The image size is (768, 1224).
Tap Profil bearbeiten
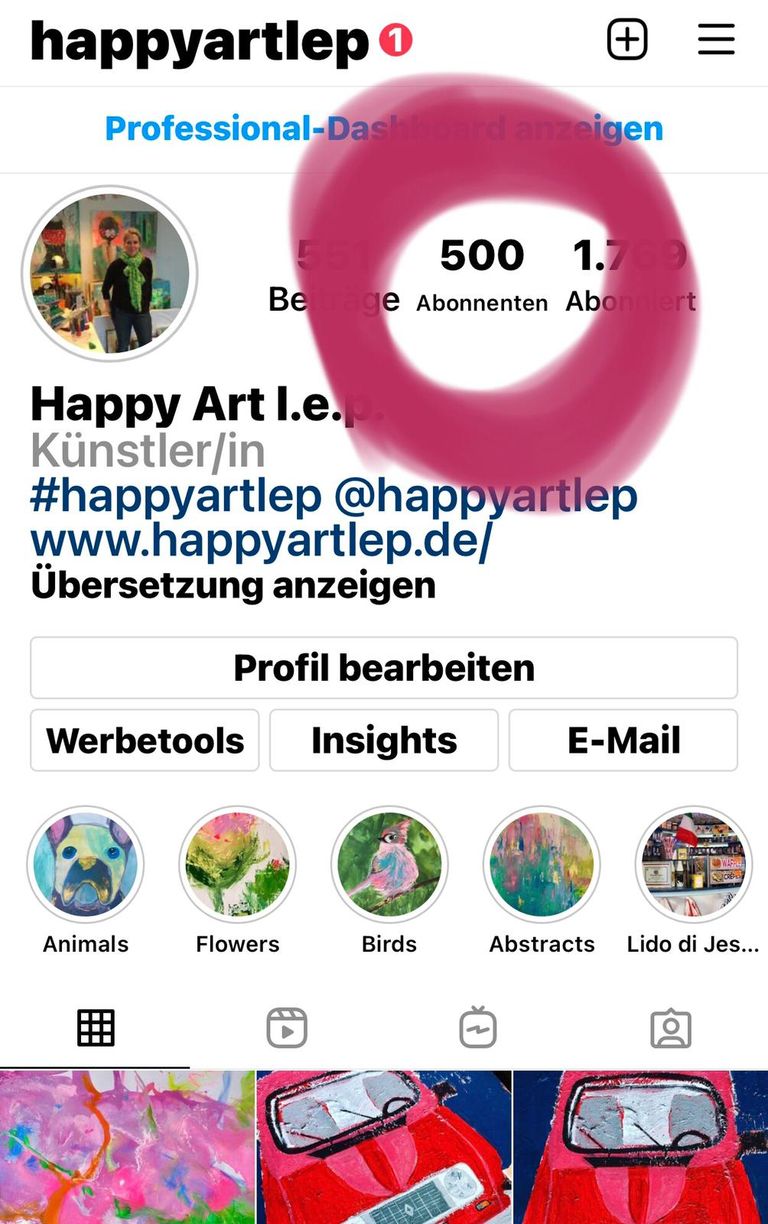click(384, 668)
